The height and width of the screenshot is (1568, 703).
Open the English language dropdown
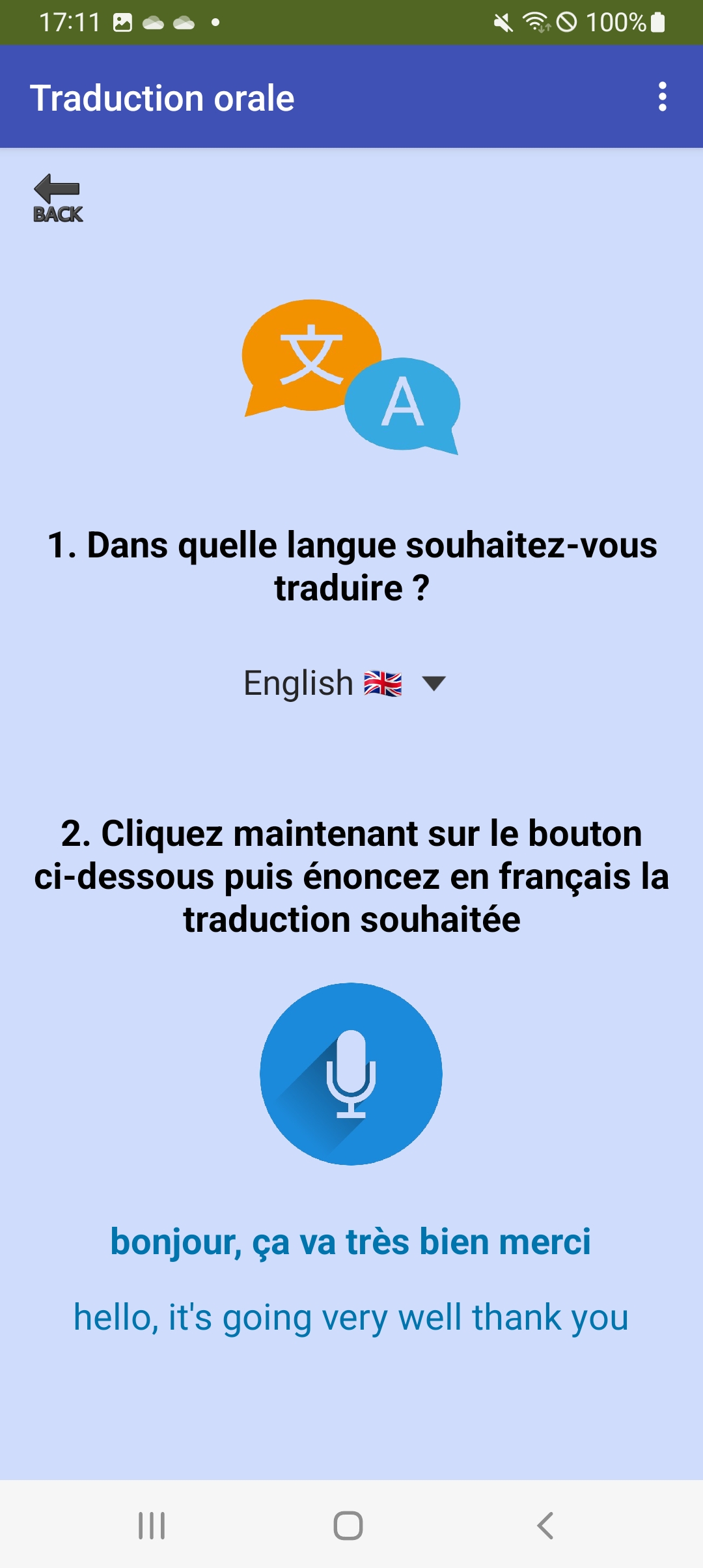tap(345, 683)
